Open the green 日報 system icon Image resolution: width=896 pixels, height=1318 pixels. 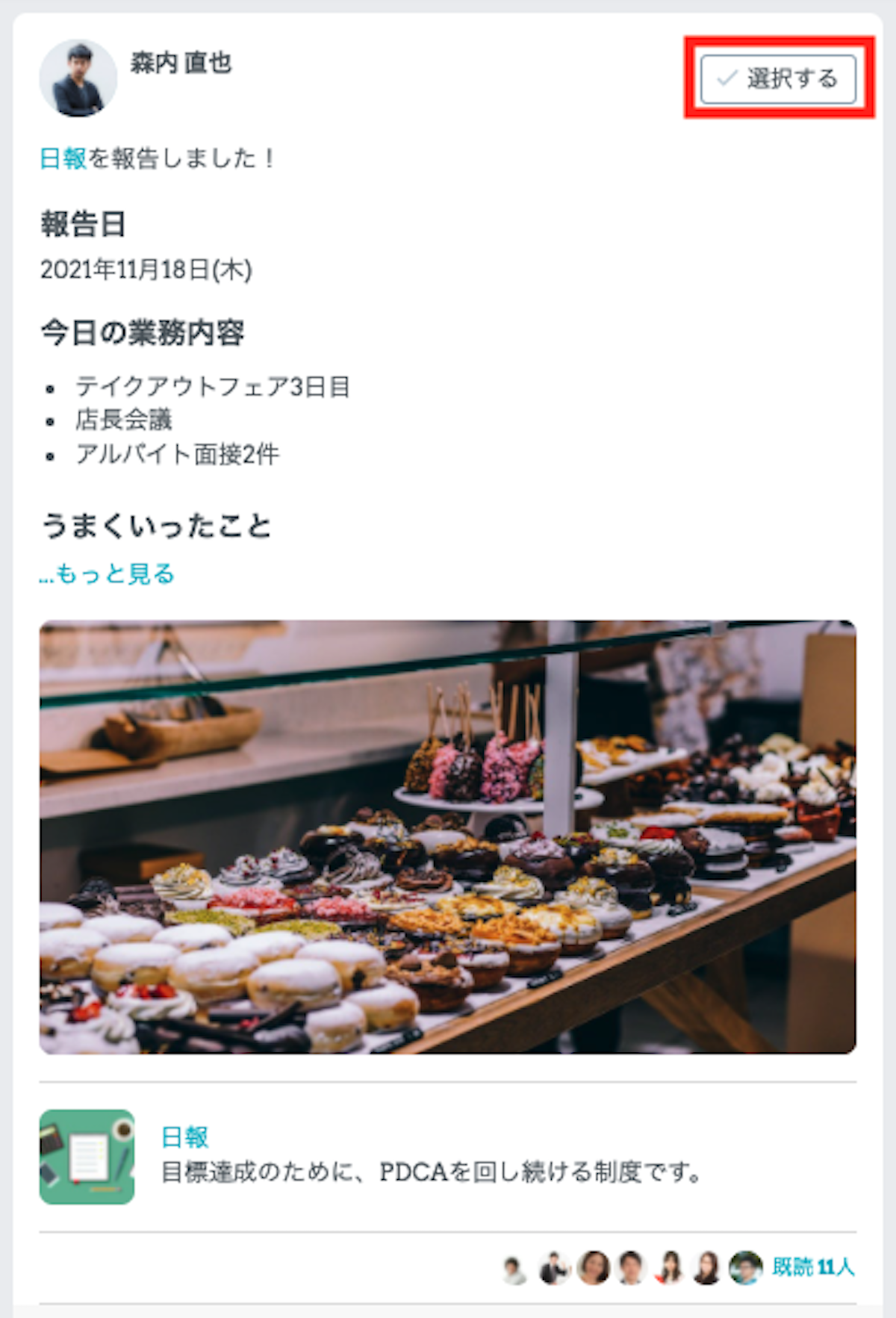pyautogui.click(x=87, y=1156)
